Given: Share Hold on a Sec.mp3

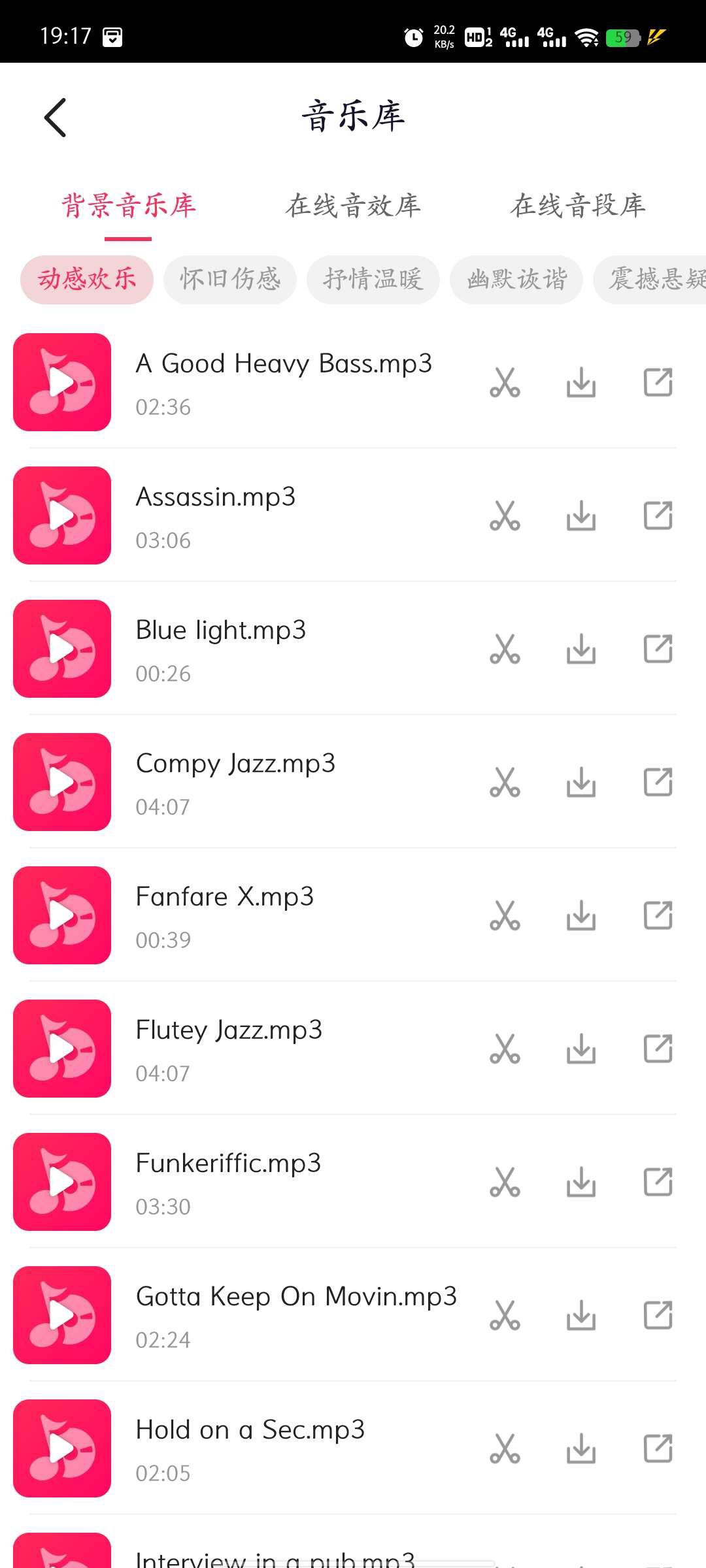Looking at the screenshot, I should tap(658, 1448).
